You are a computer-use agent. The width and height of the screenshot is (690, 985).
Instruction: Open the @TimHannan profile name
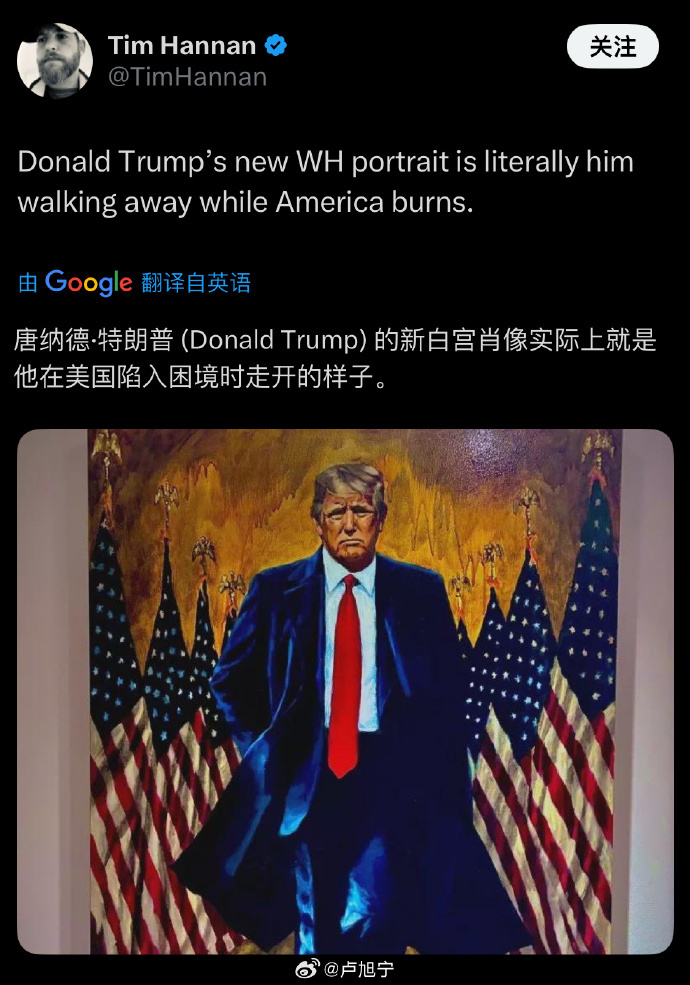(187, 76)
